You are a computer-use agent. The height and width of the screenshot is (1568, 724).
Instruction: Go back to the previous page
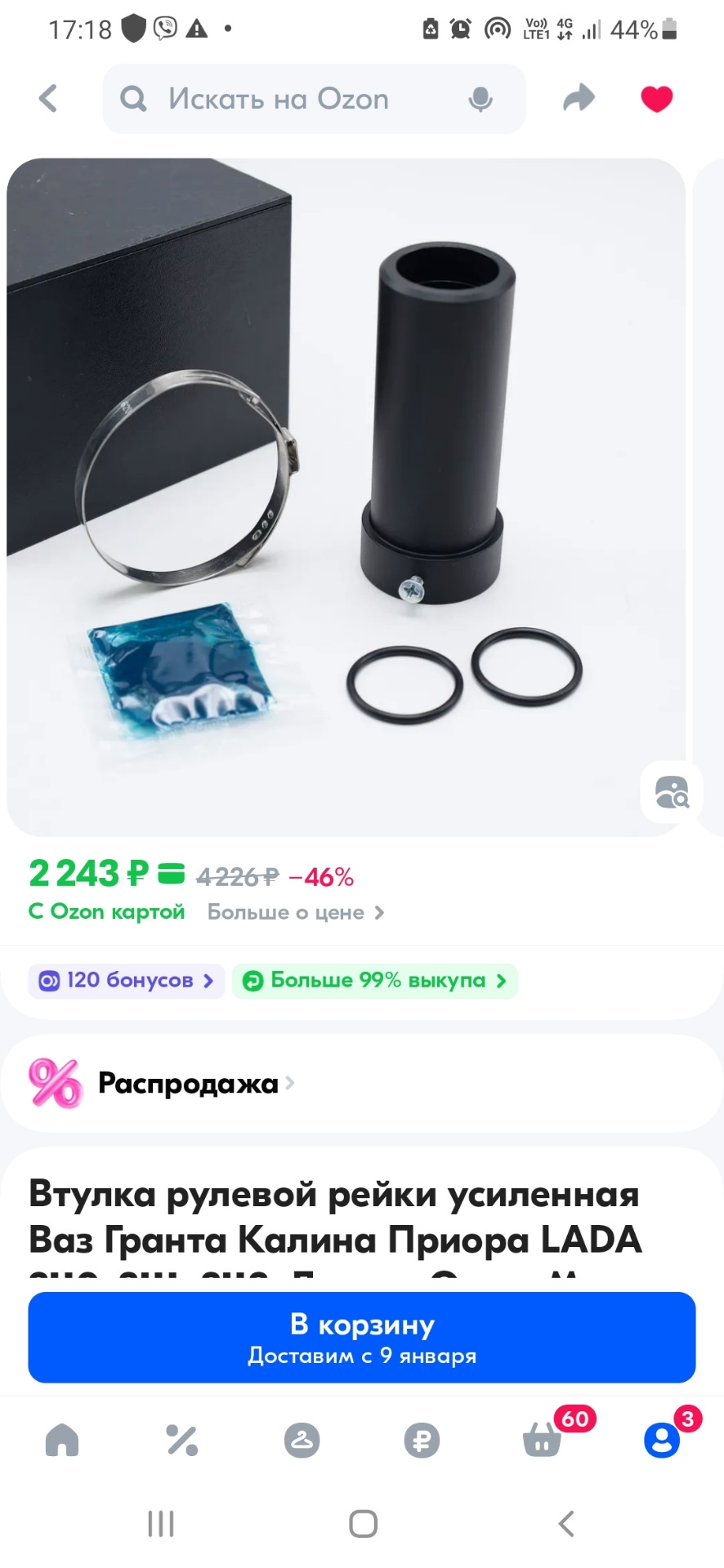48,99
